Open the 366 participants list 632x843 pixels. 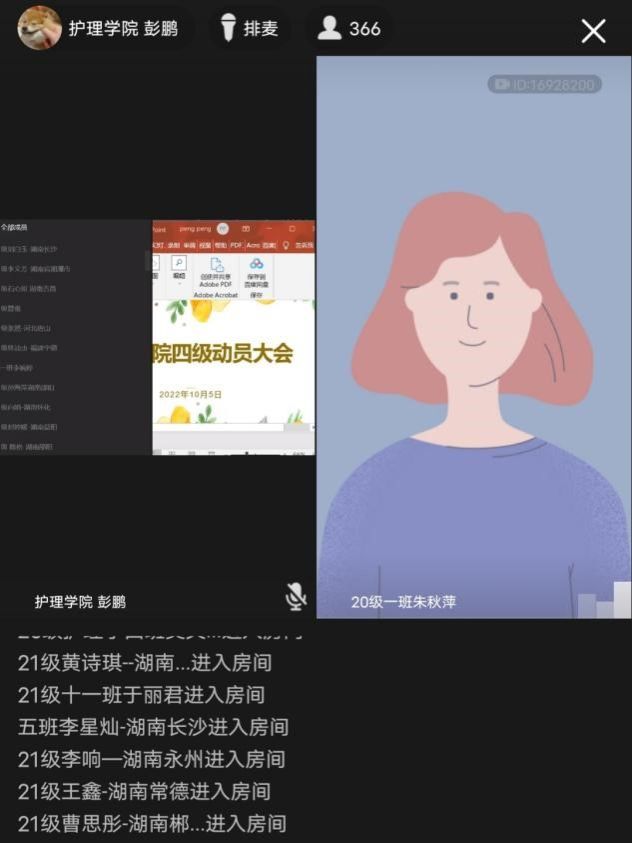coord(350,28)
